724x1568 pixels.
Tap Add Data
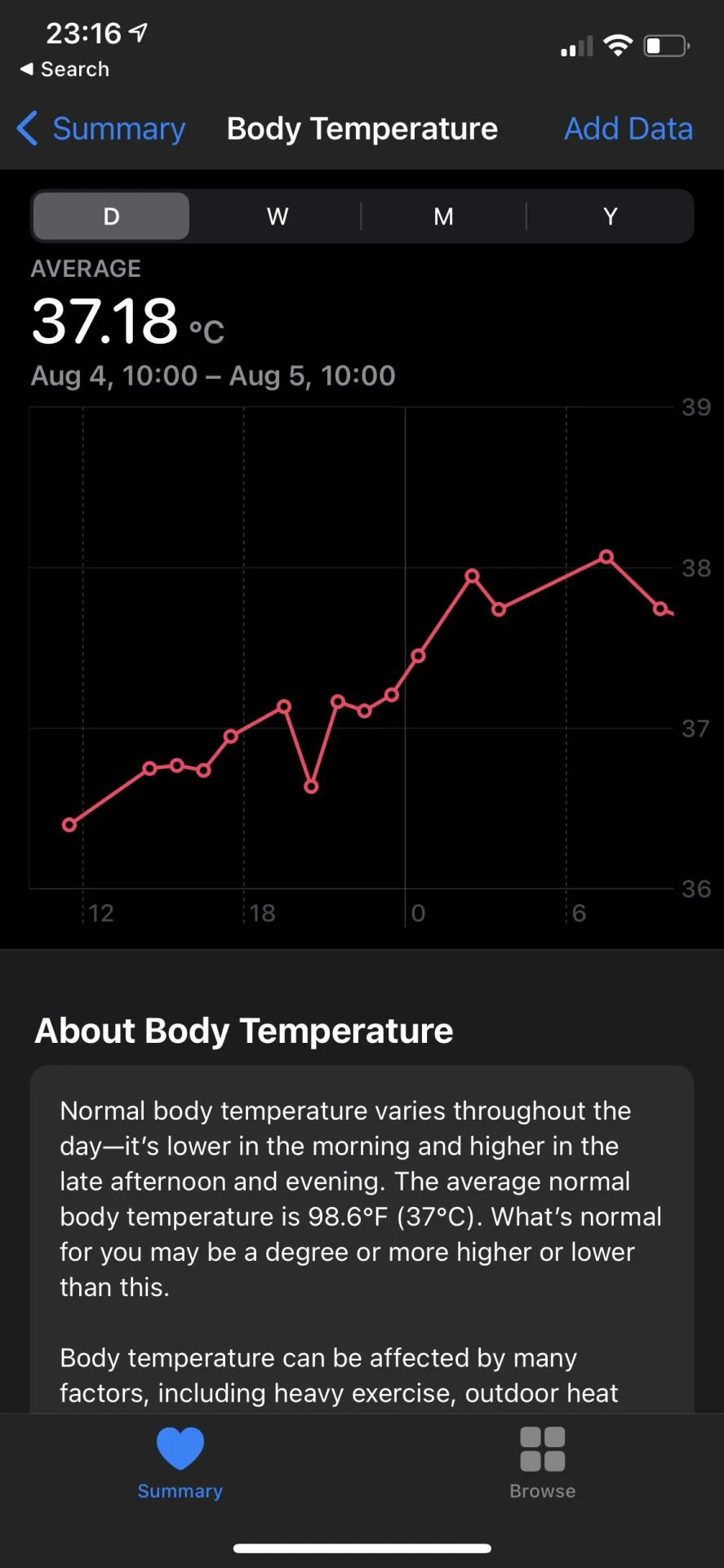pyautogui.click(x=628, y=129)
